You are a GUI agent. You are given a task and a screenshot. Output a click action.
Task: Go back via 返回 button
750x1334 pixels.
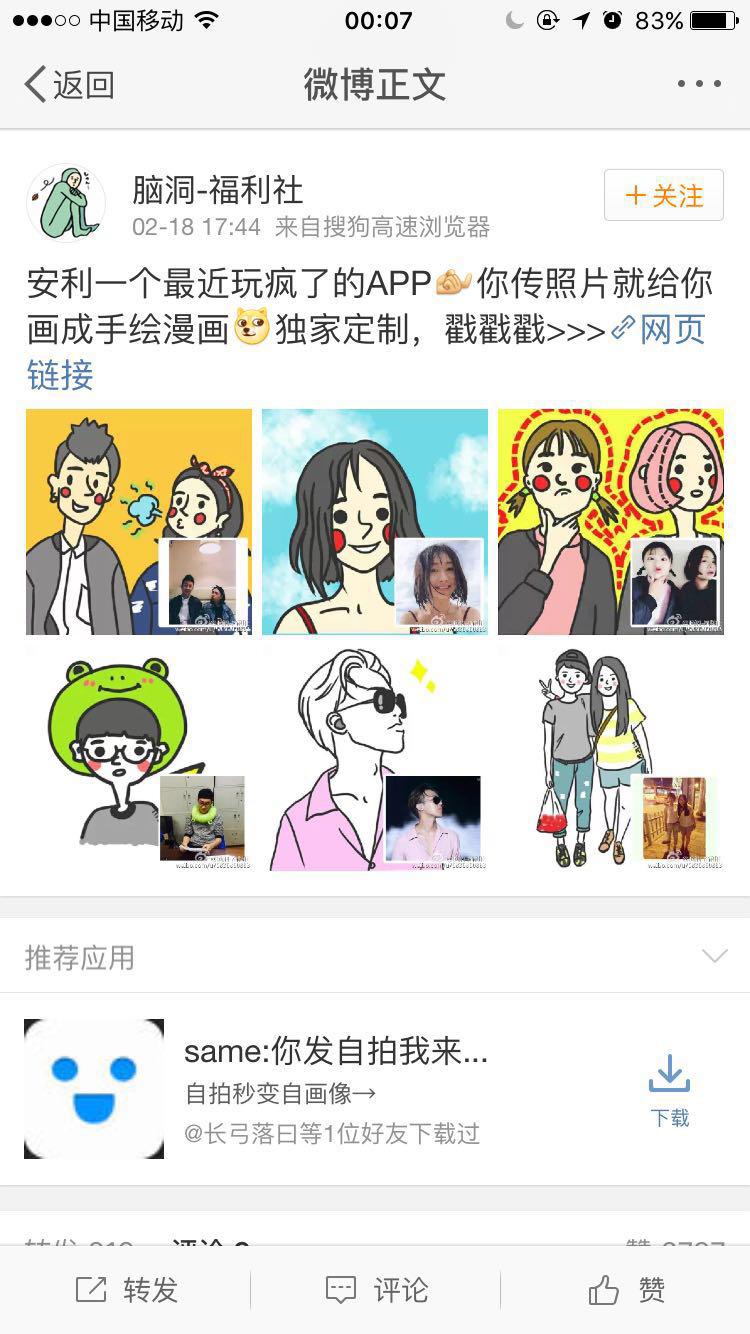click(x=68, y=85)
